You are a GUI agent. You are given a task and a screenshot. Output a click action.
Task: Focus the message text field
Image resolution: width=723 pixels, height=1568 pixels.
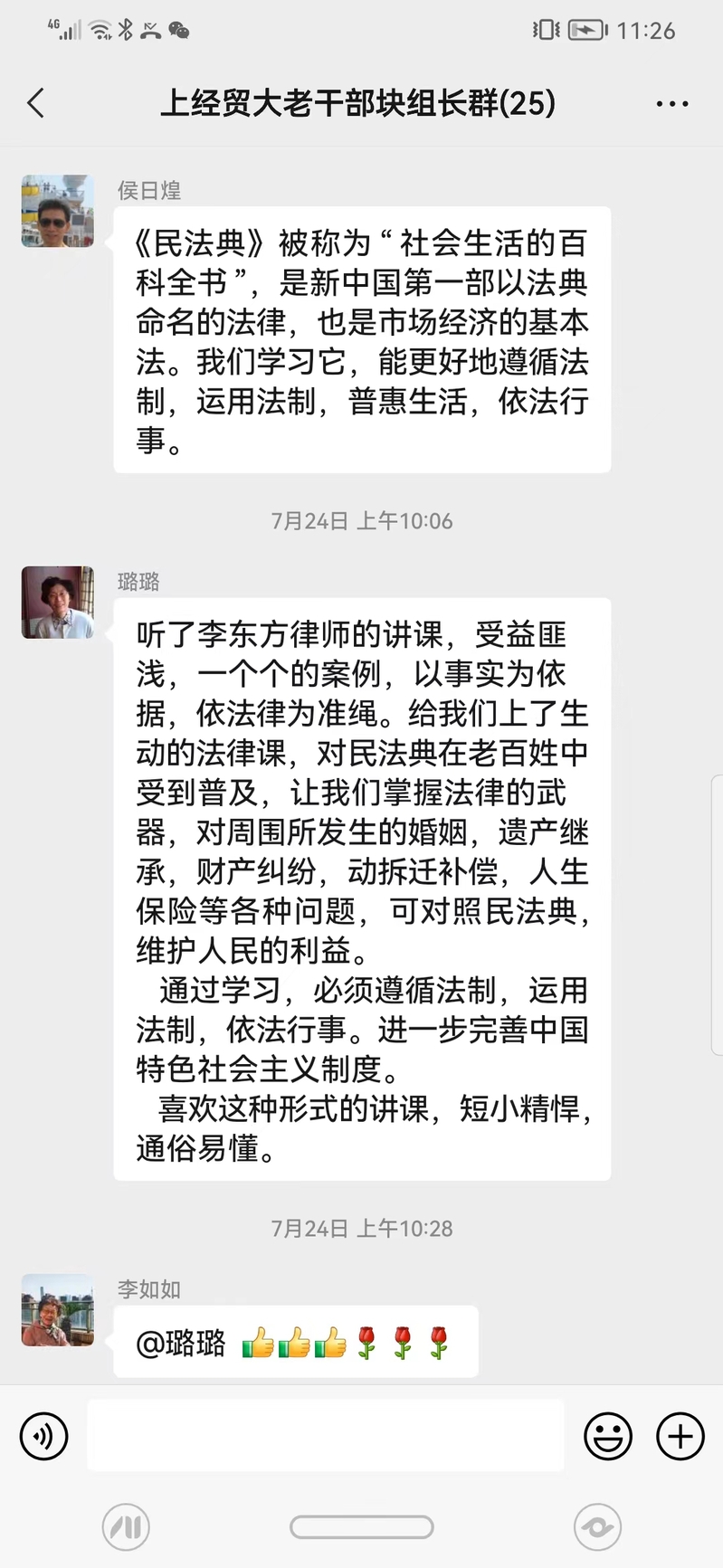pos(326,1435)
